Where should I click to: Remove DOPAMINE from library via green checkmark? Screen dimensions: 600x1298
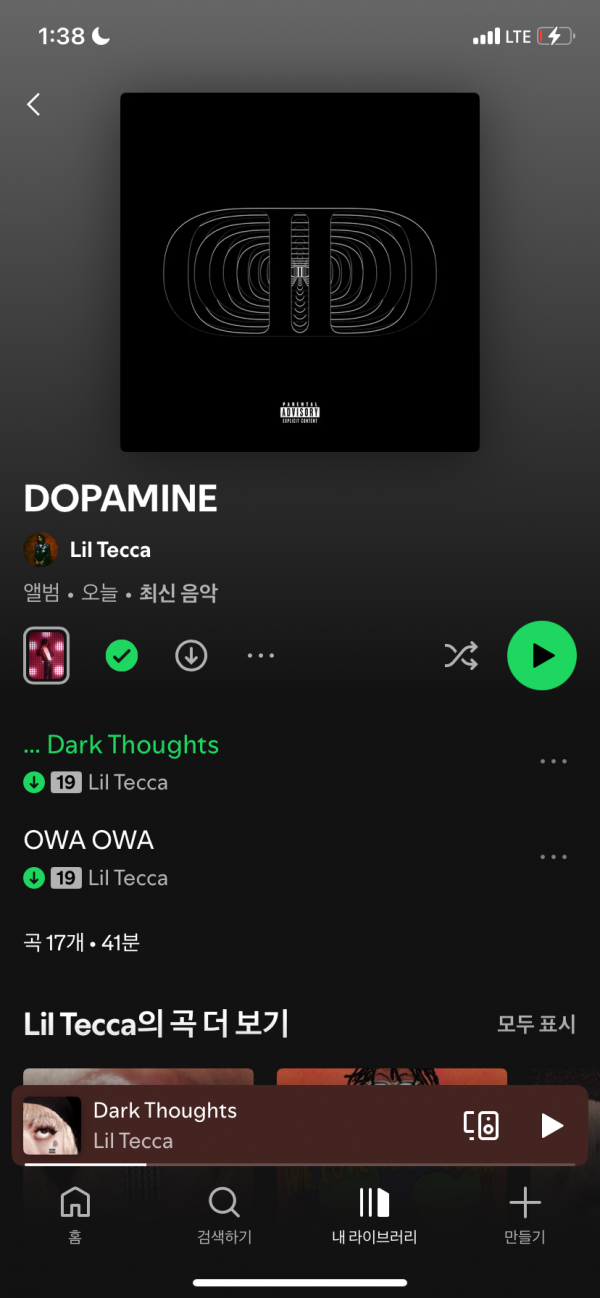122,656
